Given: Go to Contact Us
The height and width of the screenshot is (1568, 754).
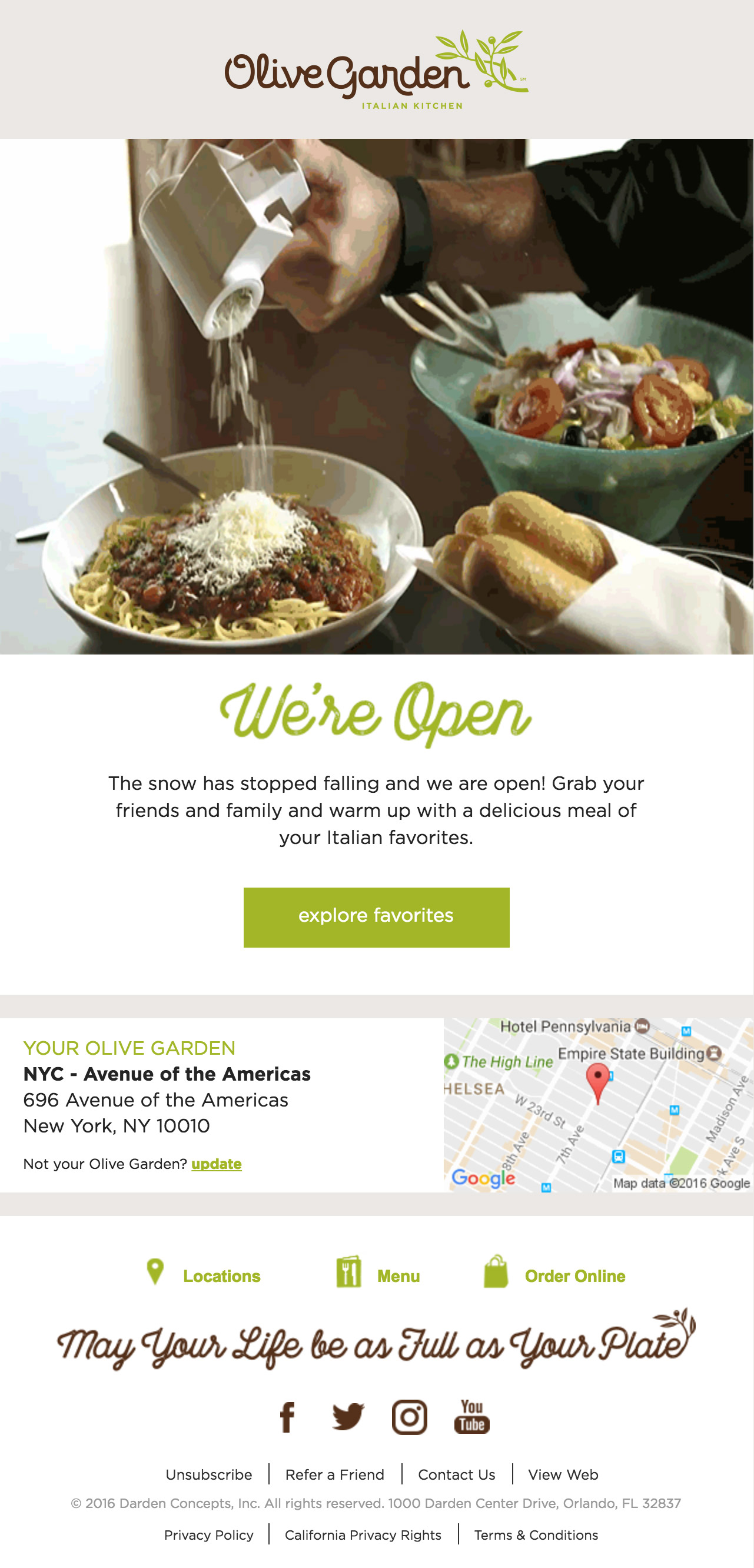Looking at the screenshot, I should click(x=456, y=1474).
